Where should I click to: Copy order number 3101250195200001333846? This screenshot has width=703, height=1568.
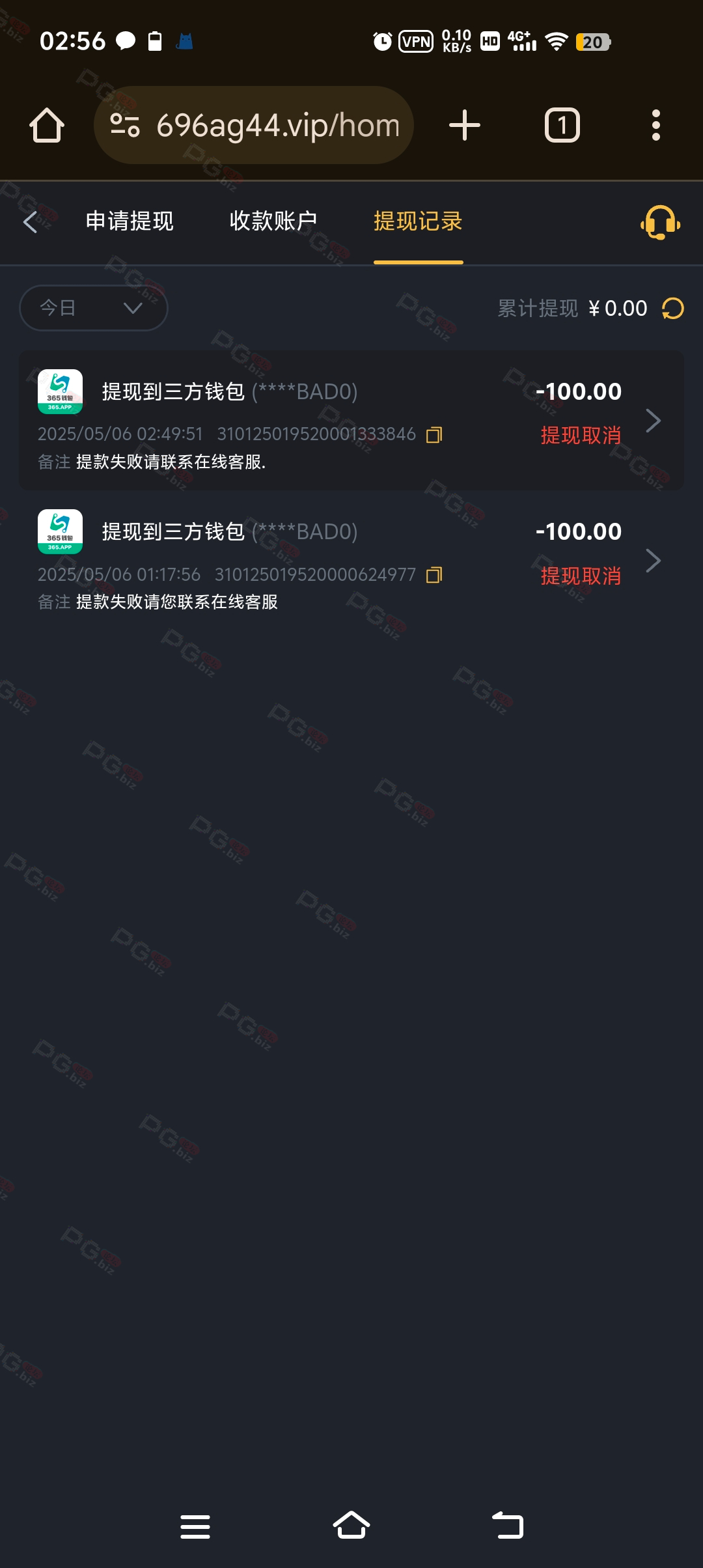pos(434,434)
